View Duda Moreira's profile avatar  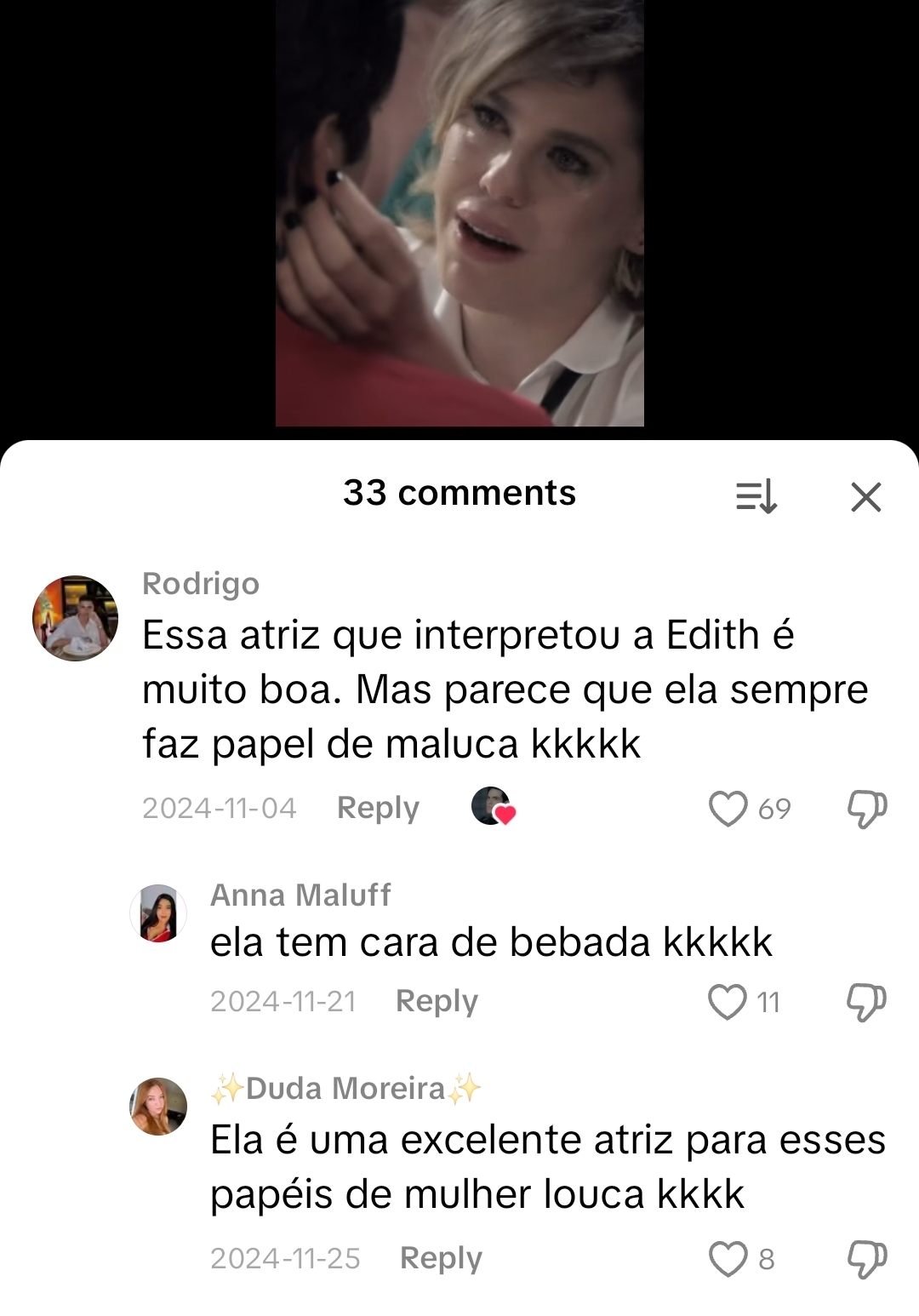point(158,1107)
